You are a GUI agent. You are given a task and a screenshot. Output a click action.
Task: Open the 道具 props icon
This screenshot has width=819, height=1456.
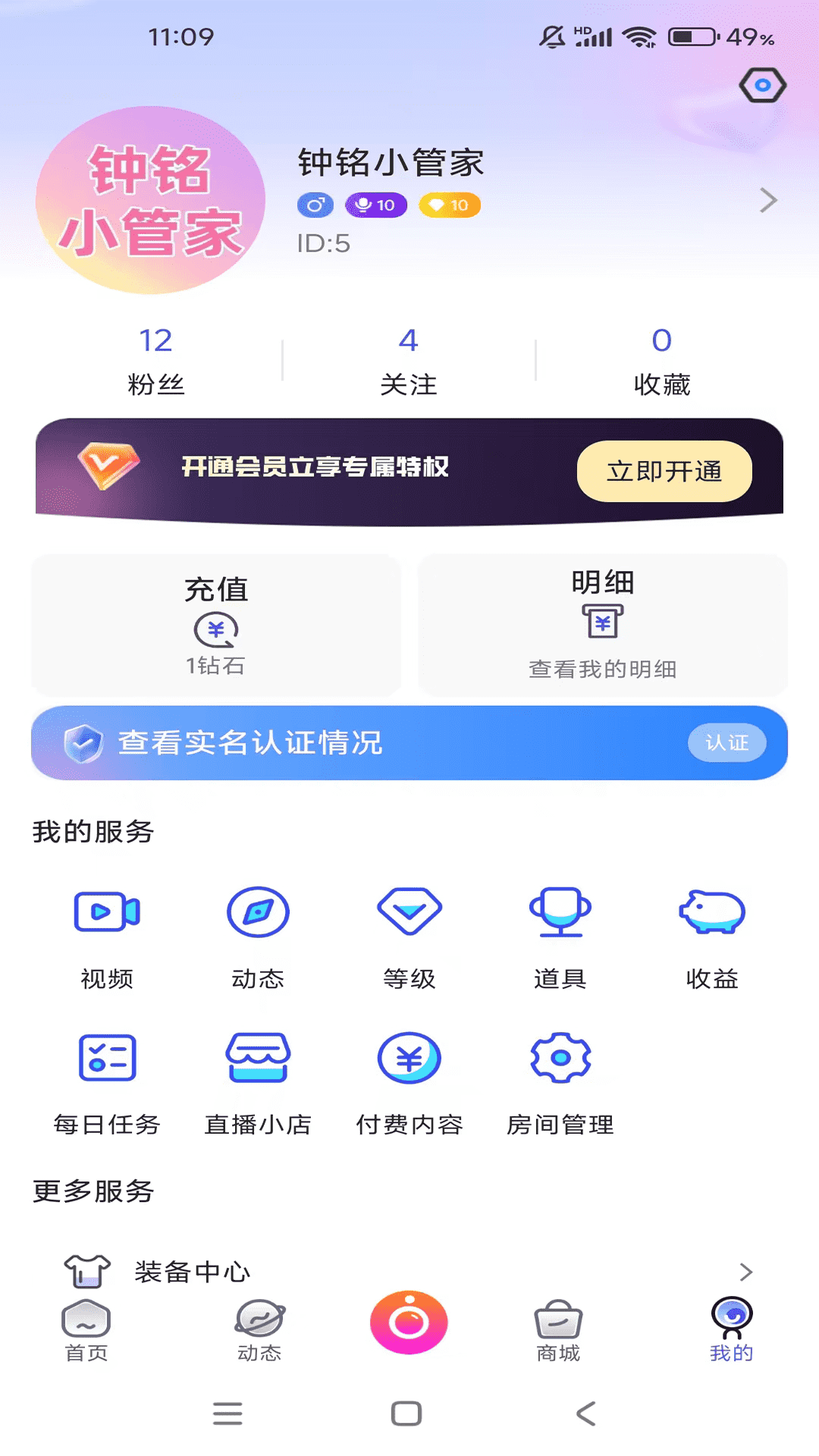point(560,914)
